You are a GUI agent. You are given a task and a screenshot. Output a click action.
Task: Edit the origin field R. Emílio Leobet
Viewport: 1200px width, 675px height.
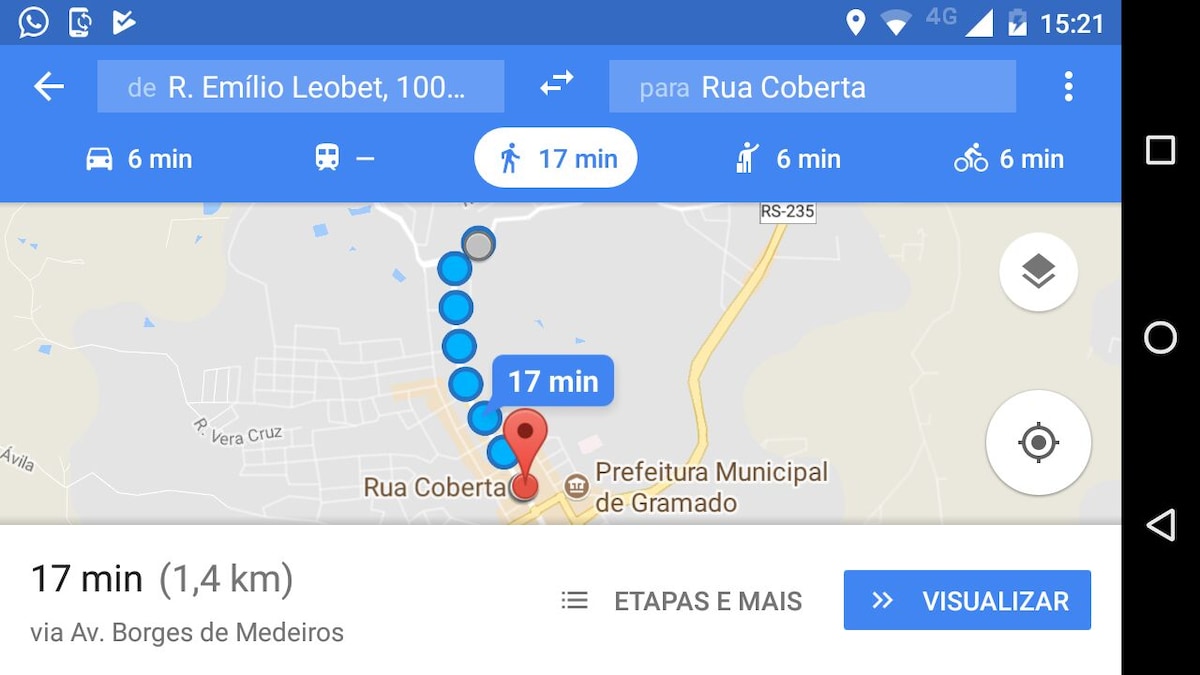(300, 87)
